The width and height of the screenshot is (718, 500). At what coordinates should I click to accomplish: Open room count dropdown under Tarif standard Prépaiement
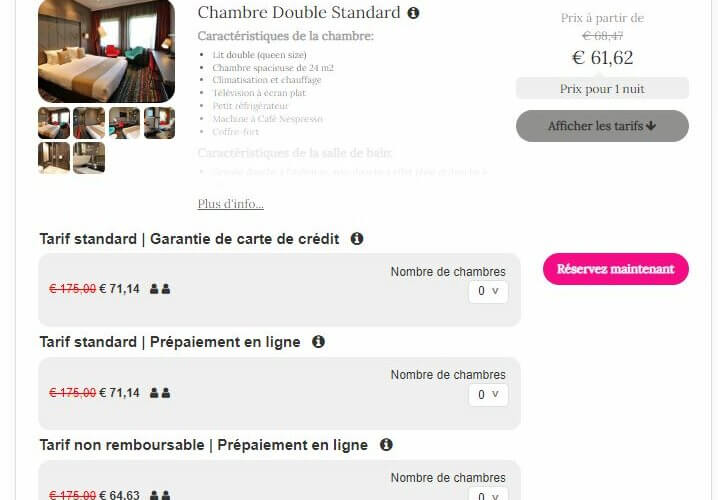[x=488, y=394]
